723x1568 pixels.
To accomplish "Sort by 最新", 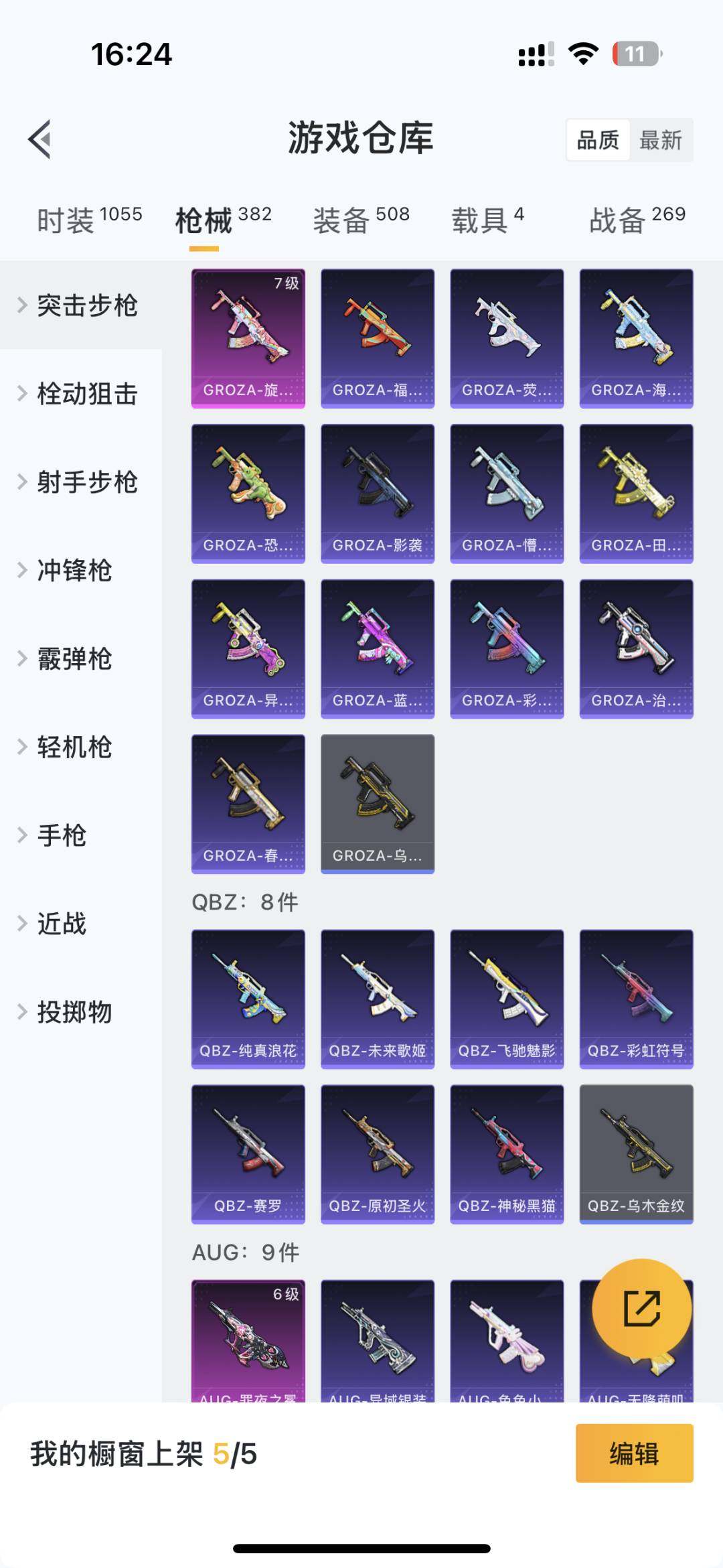I will [x=660, y=140].
